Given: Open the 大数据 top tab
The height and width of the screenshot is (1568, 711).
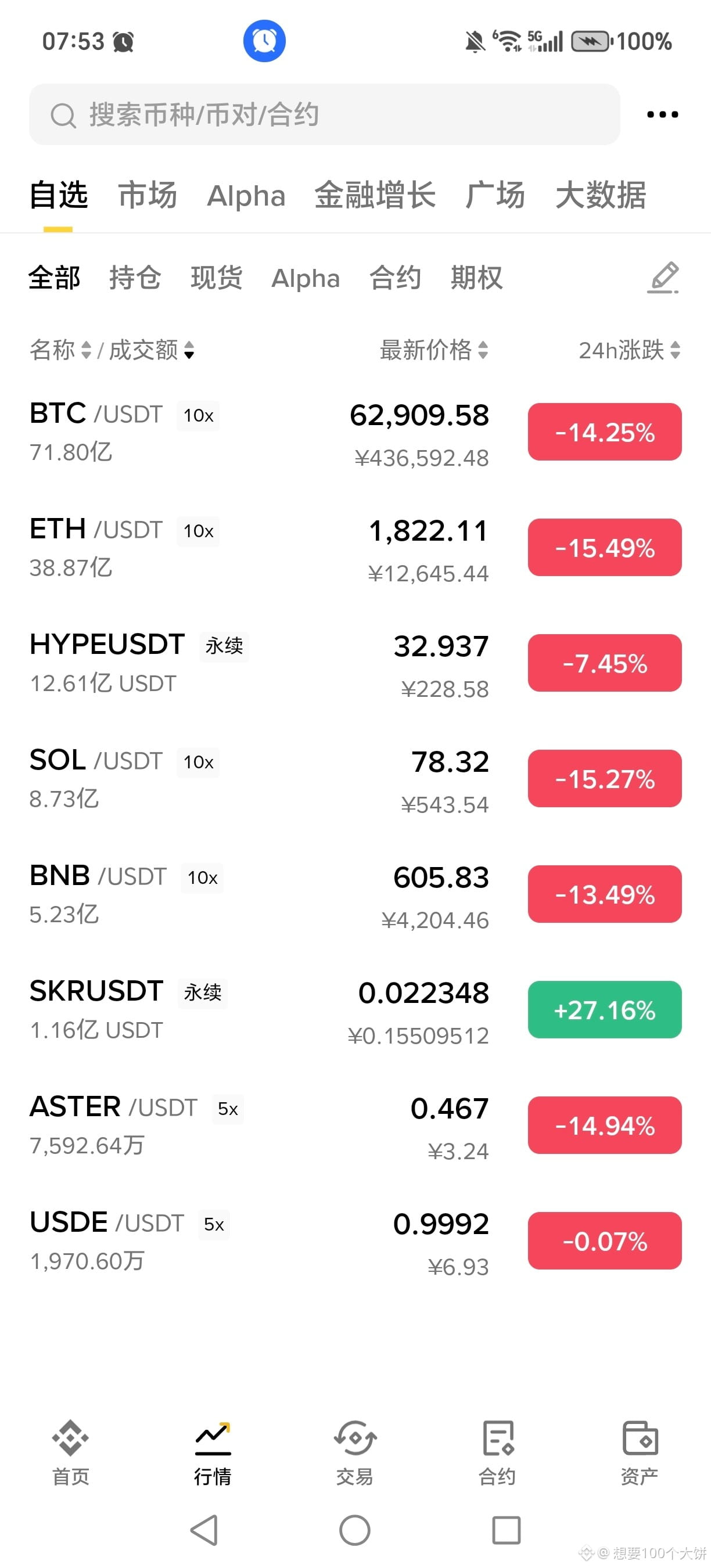Looking at the screenshot, I should click(x=601, y=195).
